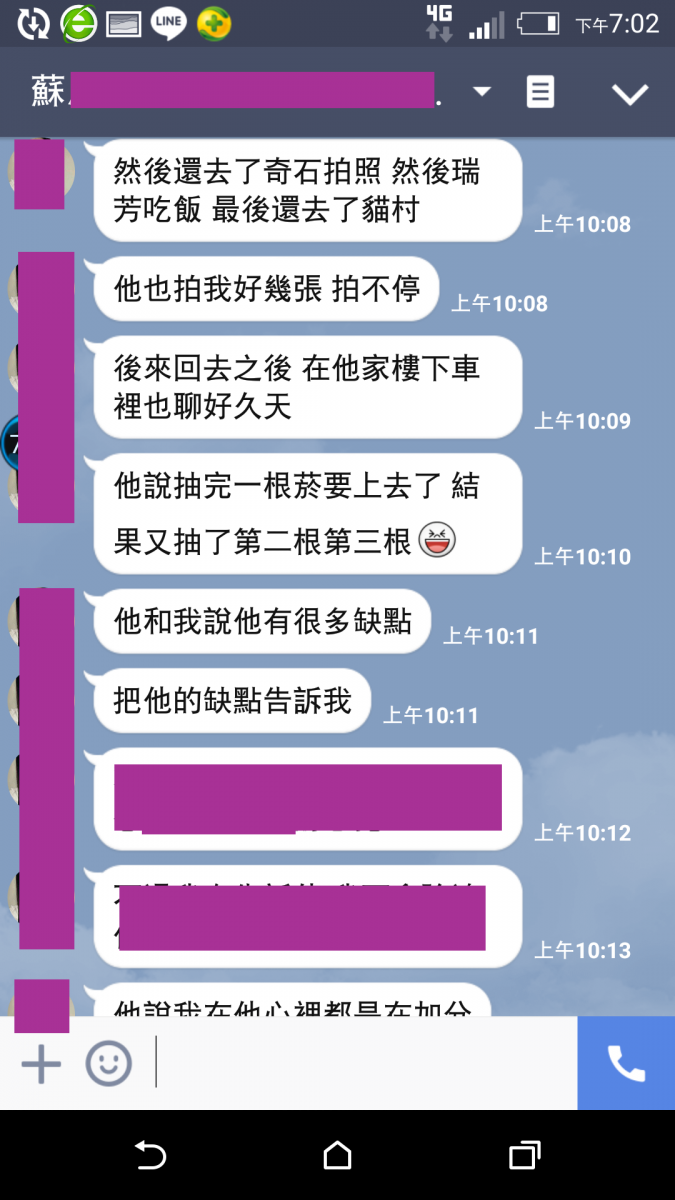
Task: Tap the plus attachment button
Action: coord(41,1064)
